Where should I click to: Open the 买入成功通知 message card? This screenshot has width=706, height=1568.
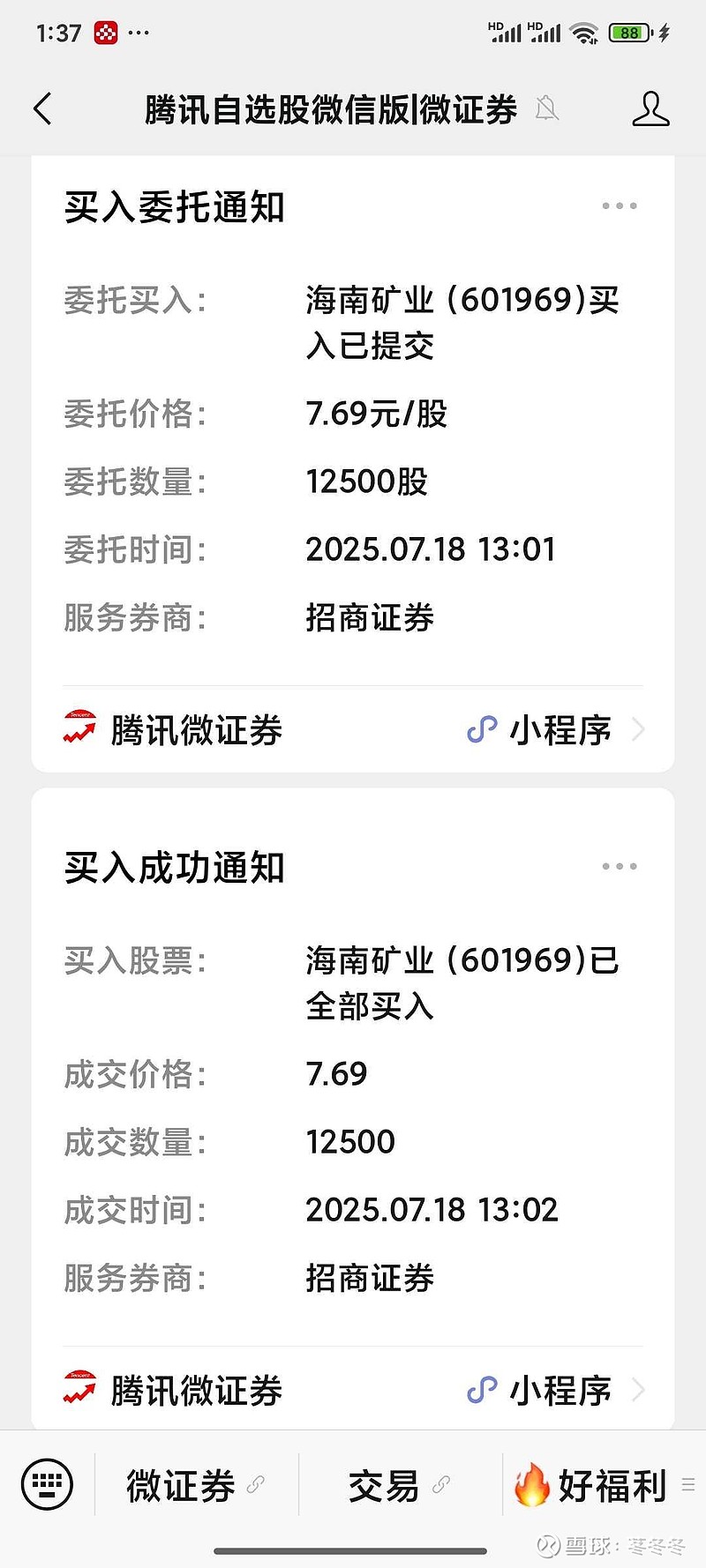(x=353, y=1067)
